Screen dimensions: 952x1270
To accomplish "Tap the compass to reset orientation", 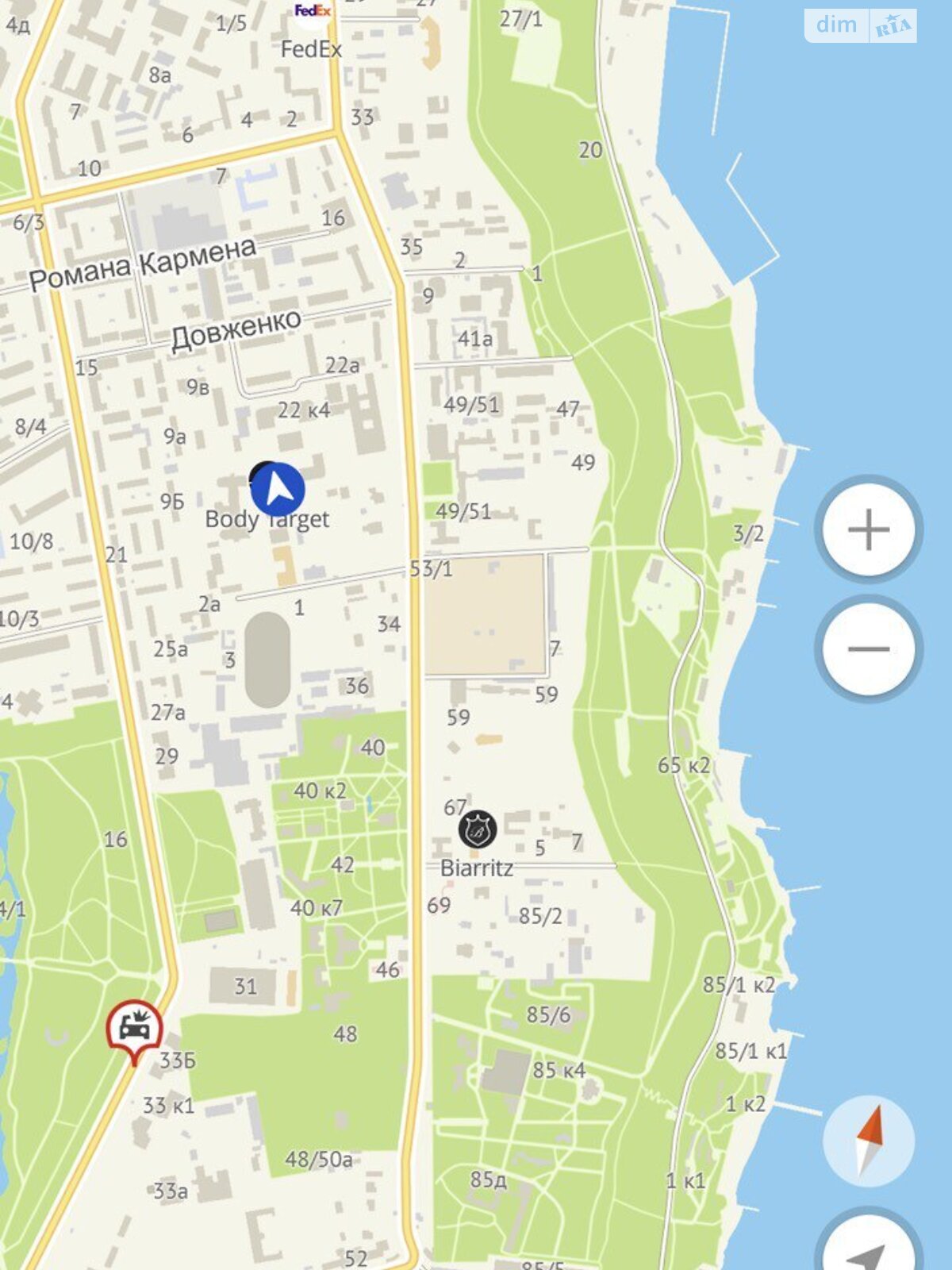I will 869,1140.
